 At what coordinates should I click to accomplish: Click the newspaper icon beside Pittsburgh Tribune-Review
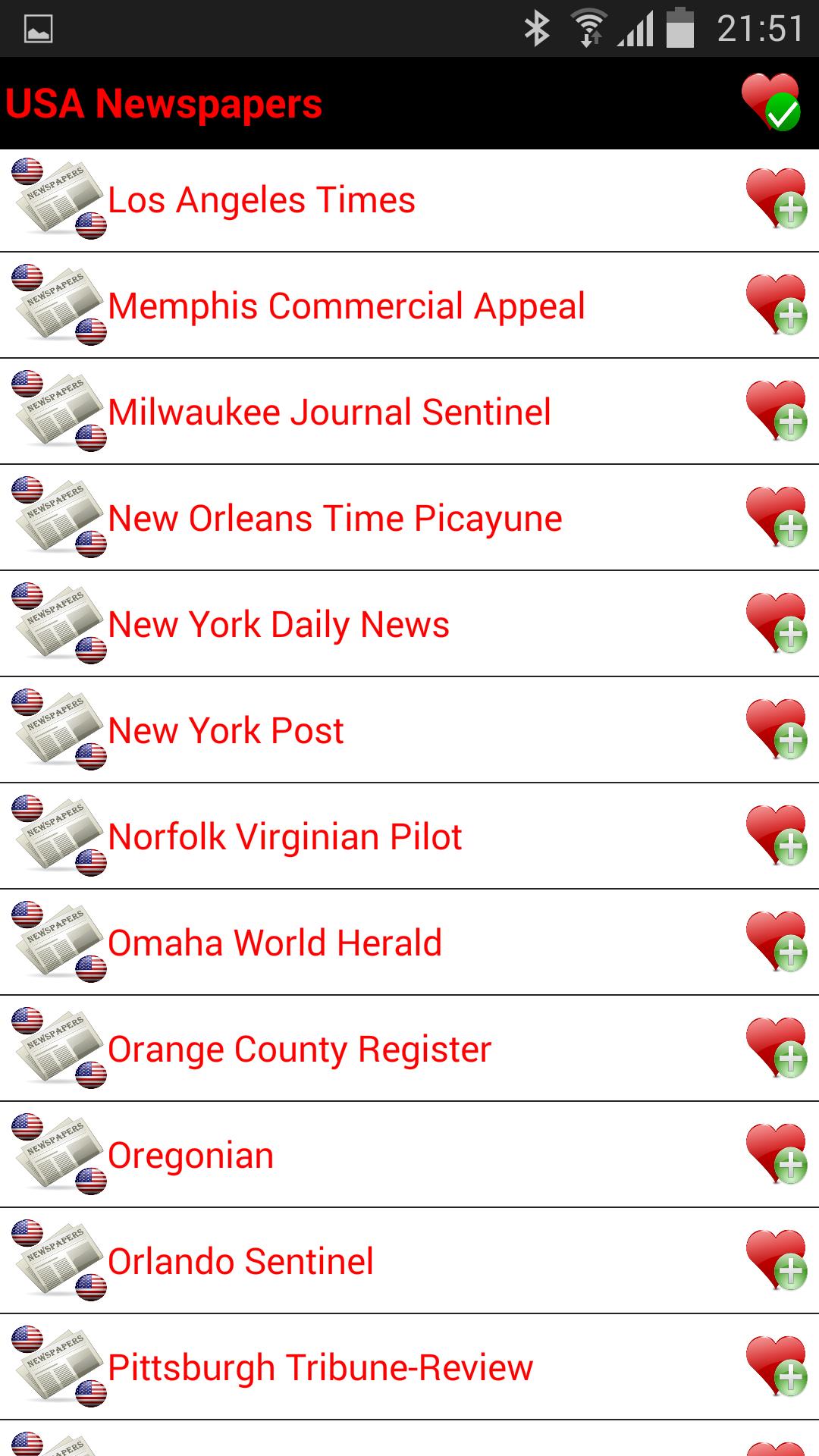point(57,1365)
